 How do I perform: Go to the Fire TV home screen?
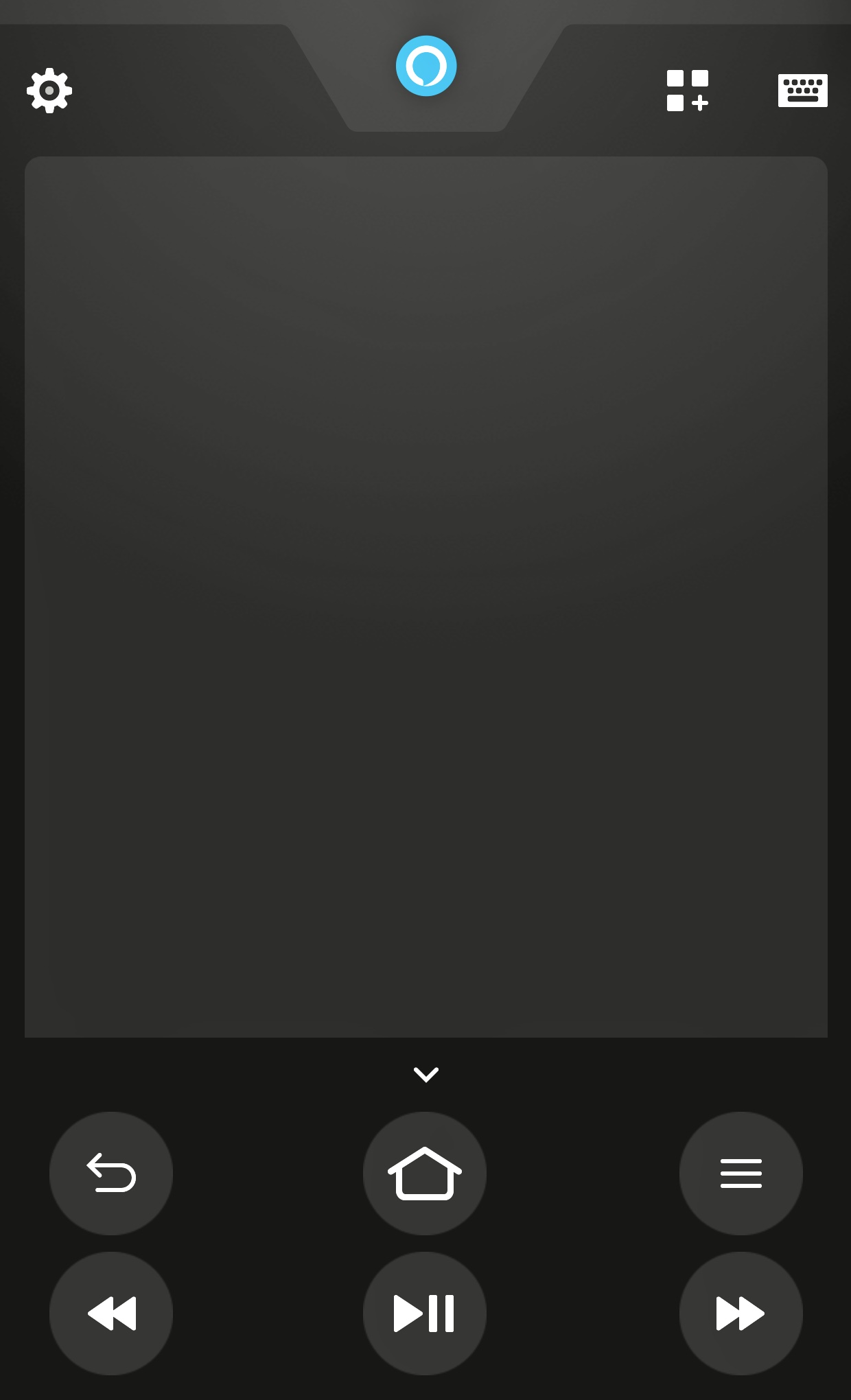(425, 1174)
